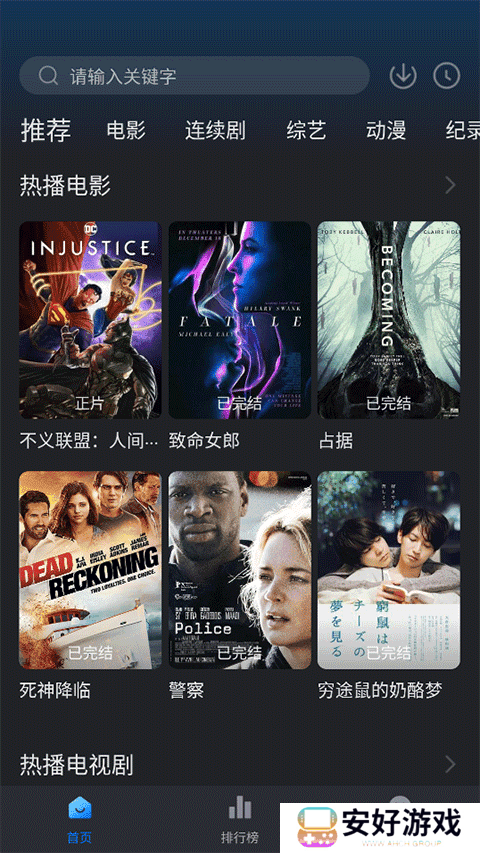Open the watch history clock icon
This screenshot has height=853, width=480.
446,76
